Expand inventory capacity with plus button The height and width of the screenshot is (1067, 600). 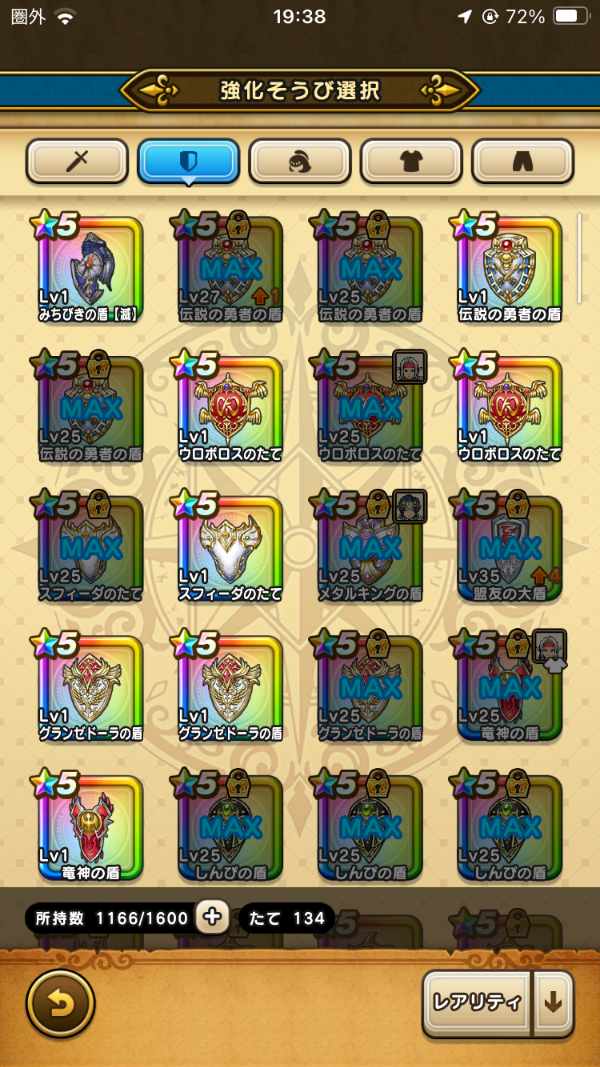pos(212,917)
